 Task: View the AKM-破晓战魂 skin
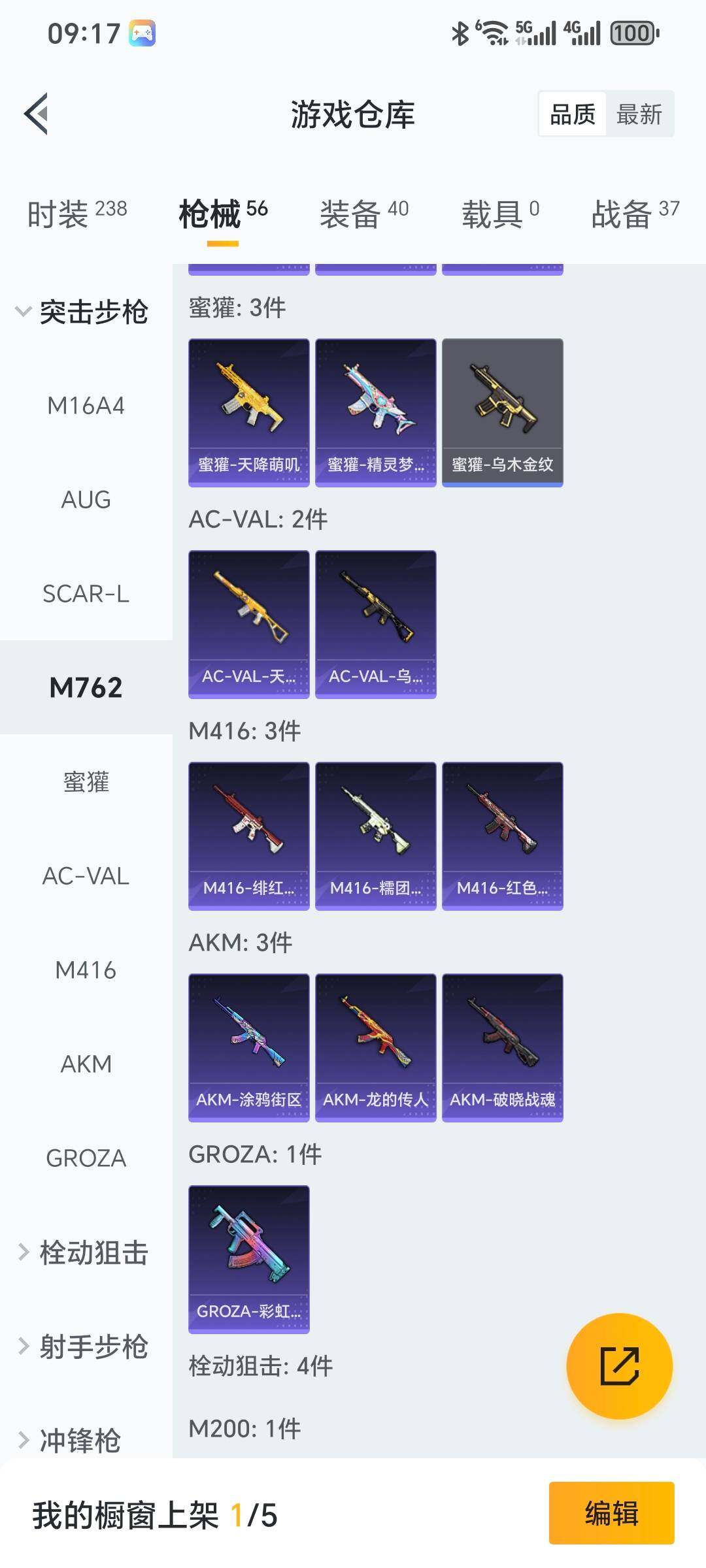(x=502, y=1047)
